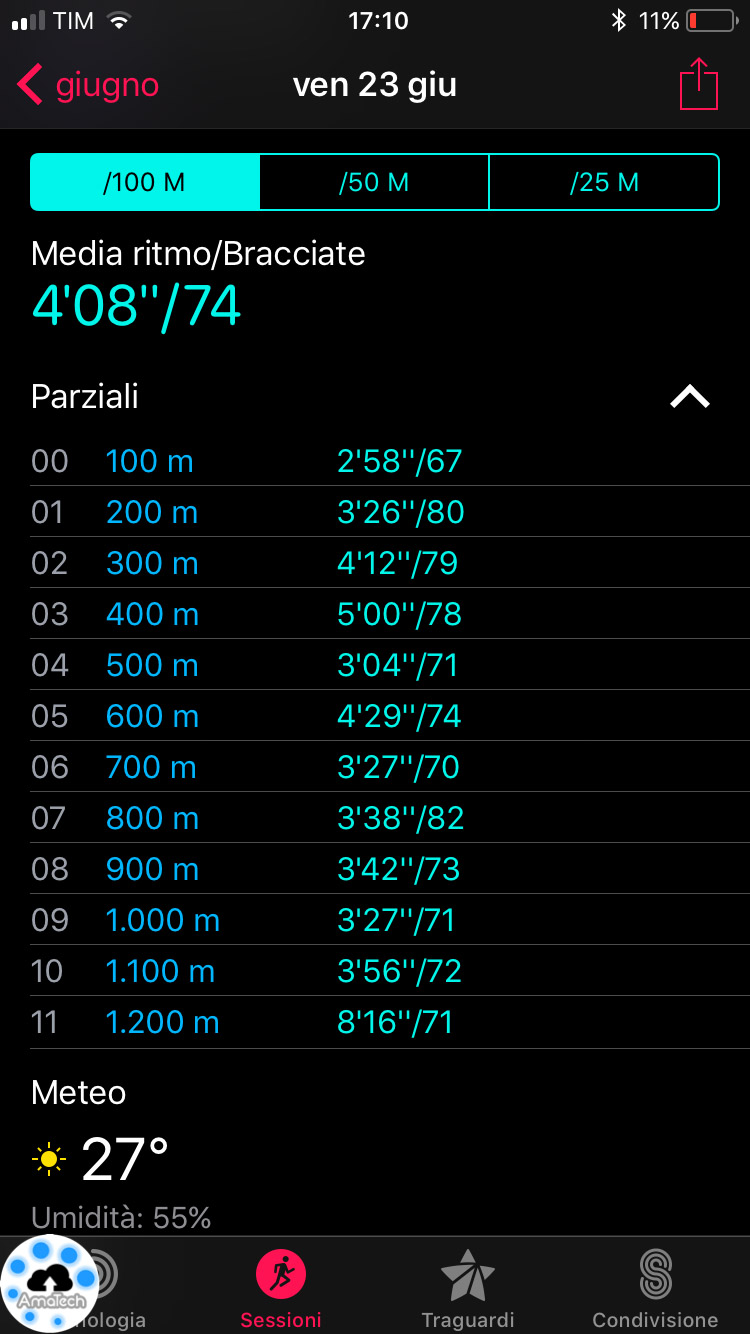Go back to giugno
750x1334 pixels.
point(88,85)
